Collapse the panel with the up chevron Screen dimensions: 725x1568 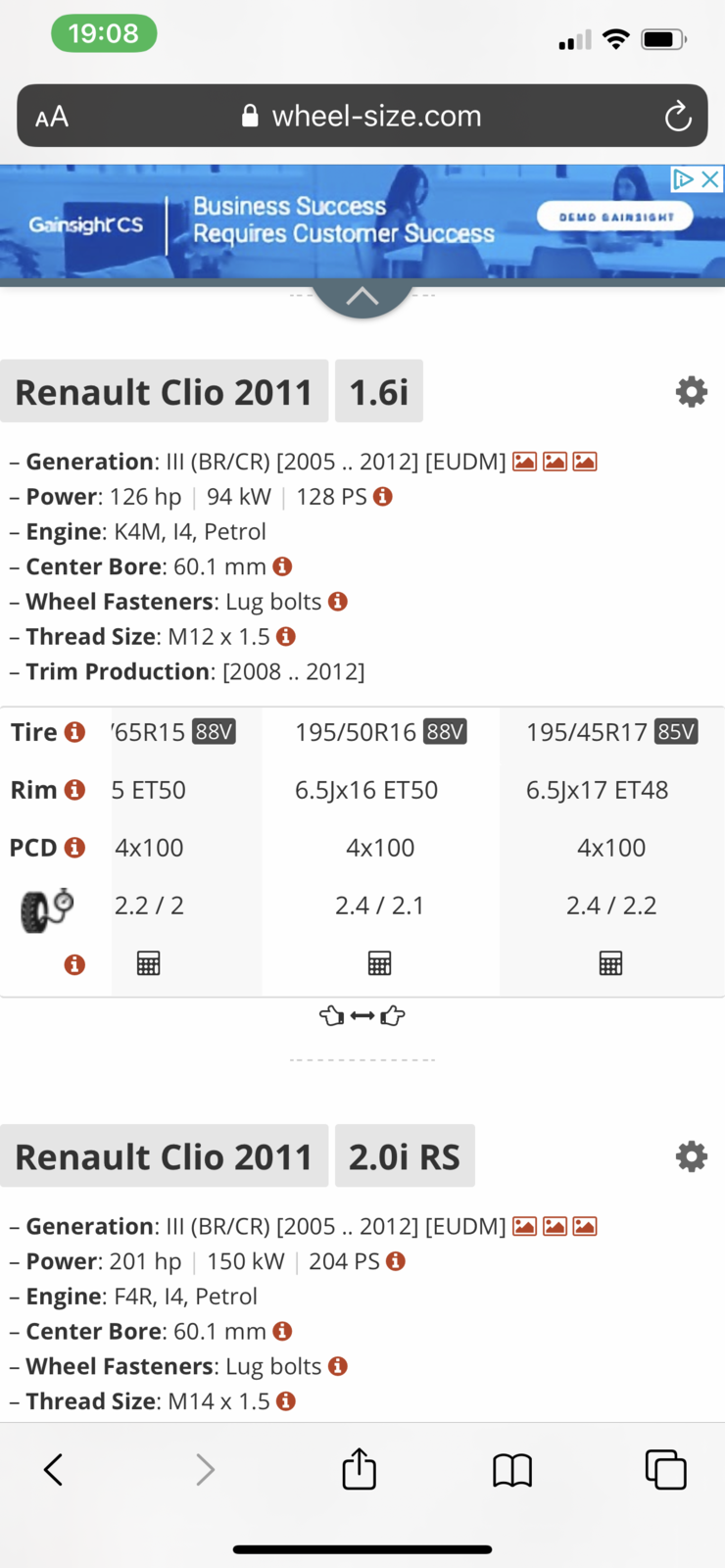pos(362,296)
